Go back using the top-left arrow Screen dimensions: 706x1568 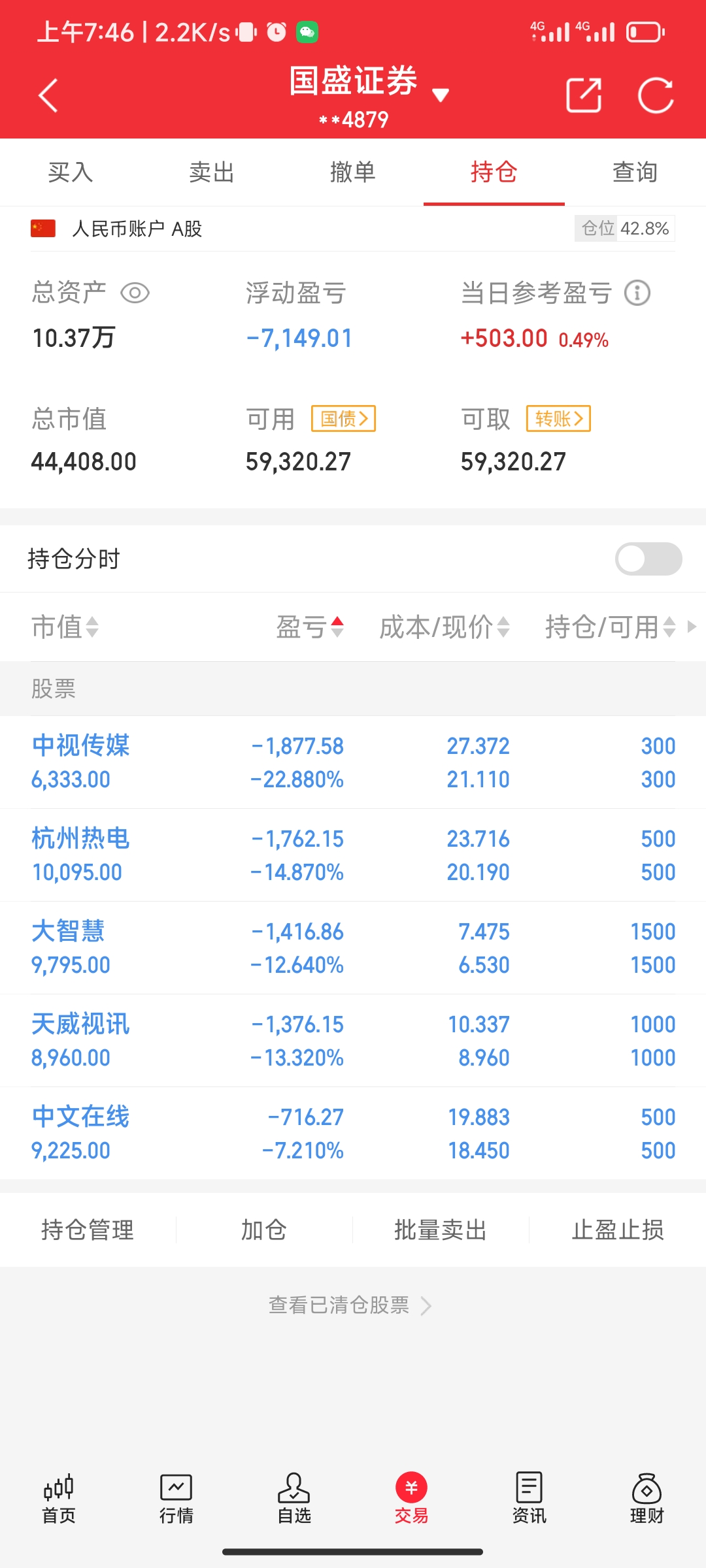(48, 95)
